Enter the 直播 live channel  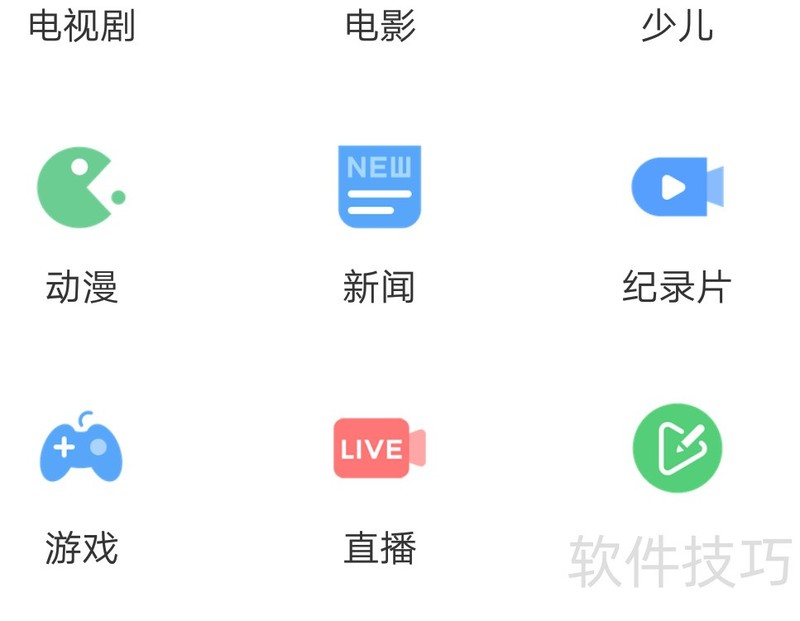point(379,448)
